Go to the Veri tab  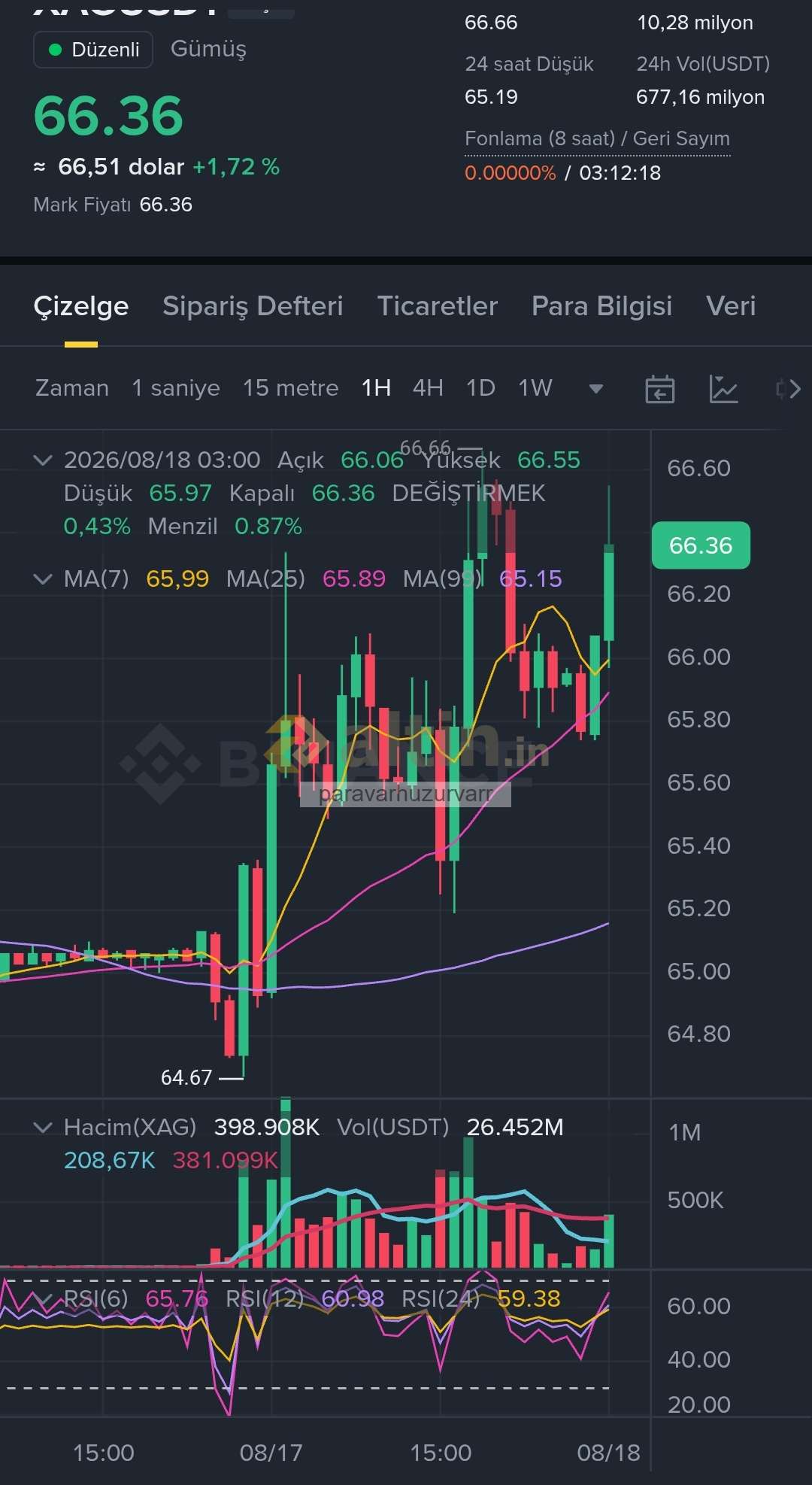[x=731, y=306]
